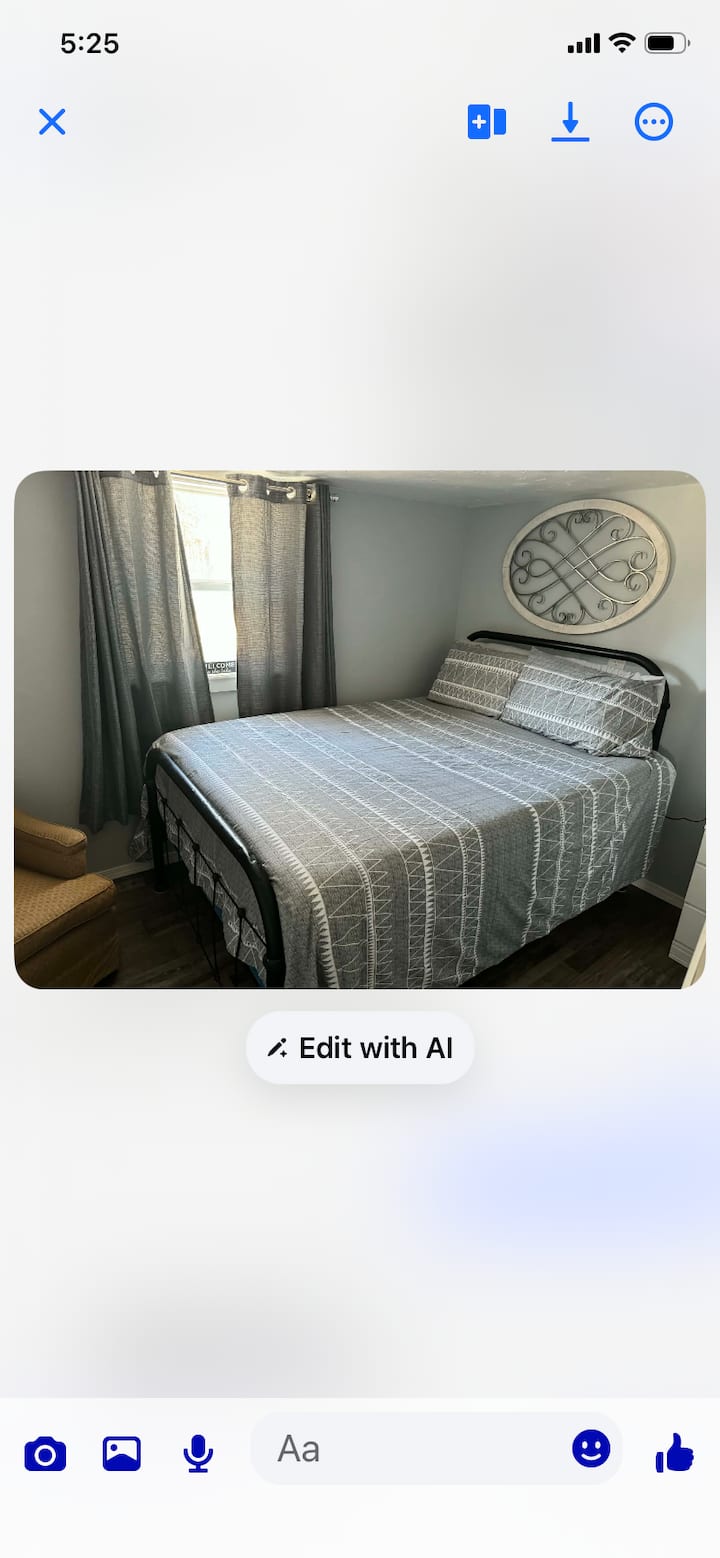Tap the add-to-story plus icon
The height and width of the screenshot is (1558, 720).
(x=486, y=122)
